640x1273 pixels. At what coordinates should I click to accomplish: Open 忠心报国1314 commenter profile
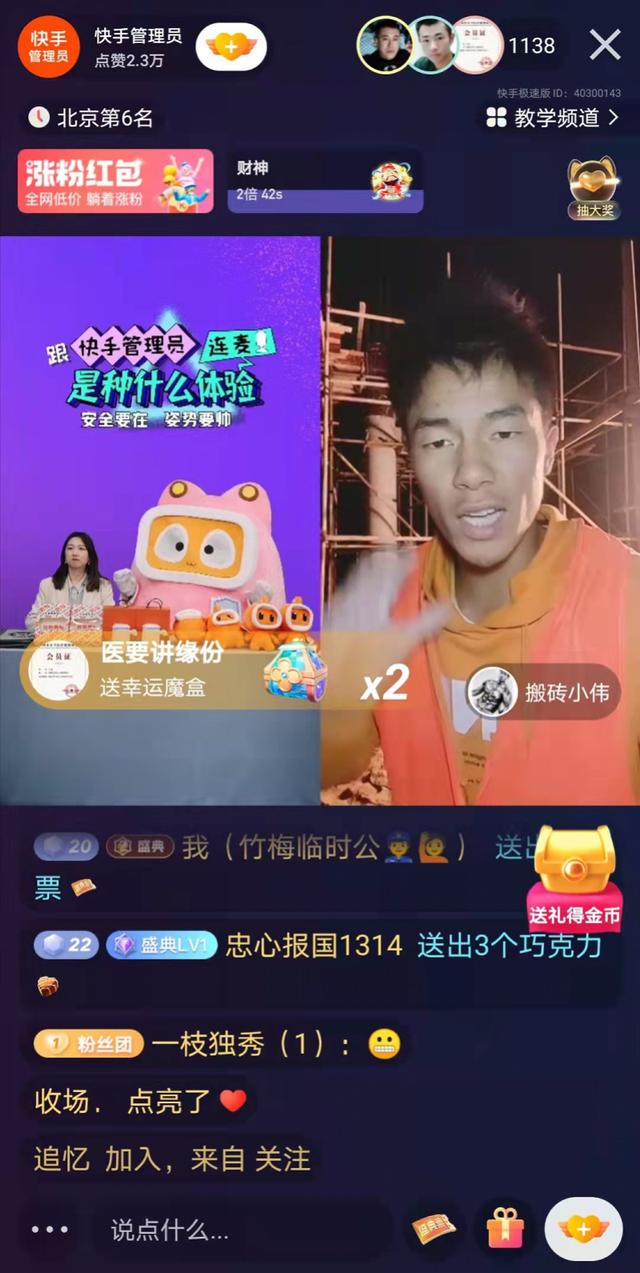pyautogui.click(x=313, y=945)
